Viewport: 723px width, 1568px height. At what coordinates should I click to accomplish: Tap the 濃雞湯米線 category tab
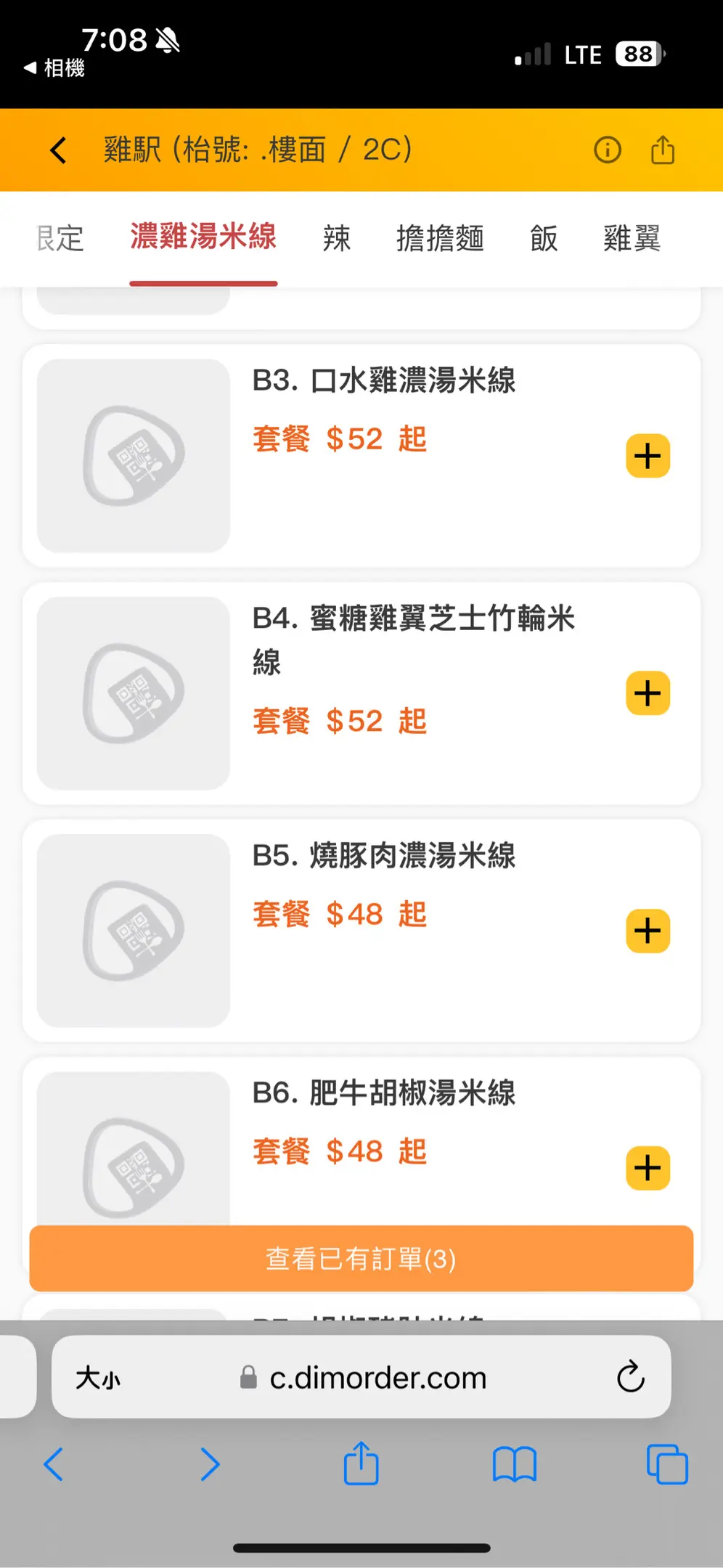(x=203, y=237)
